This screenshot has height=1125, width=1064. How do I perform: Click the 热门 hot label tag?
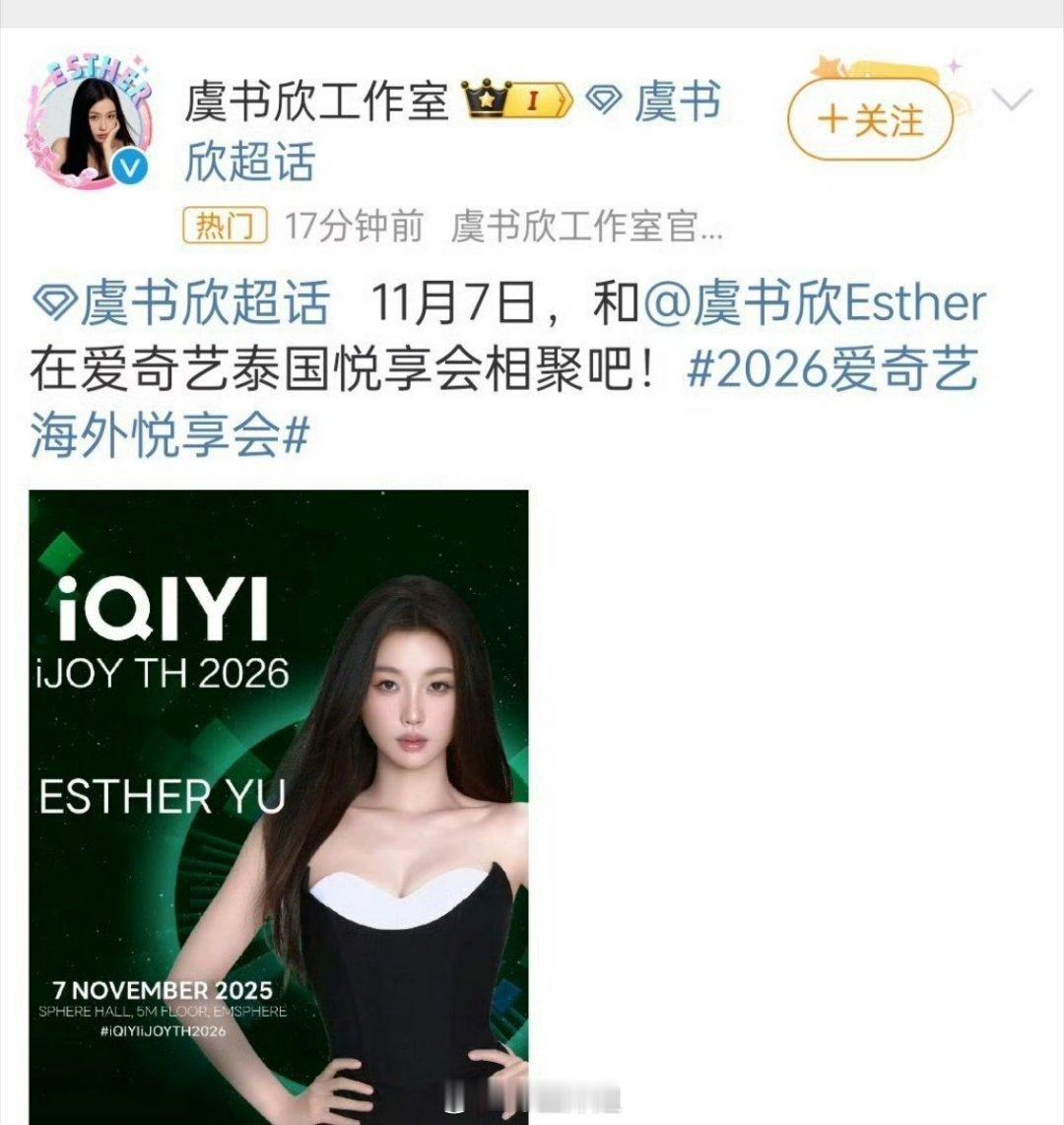(225, 224)
